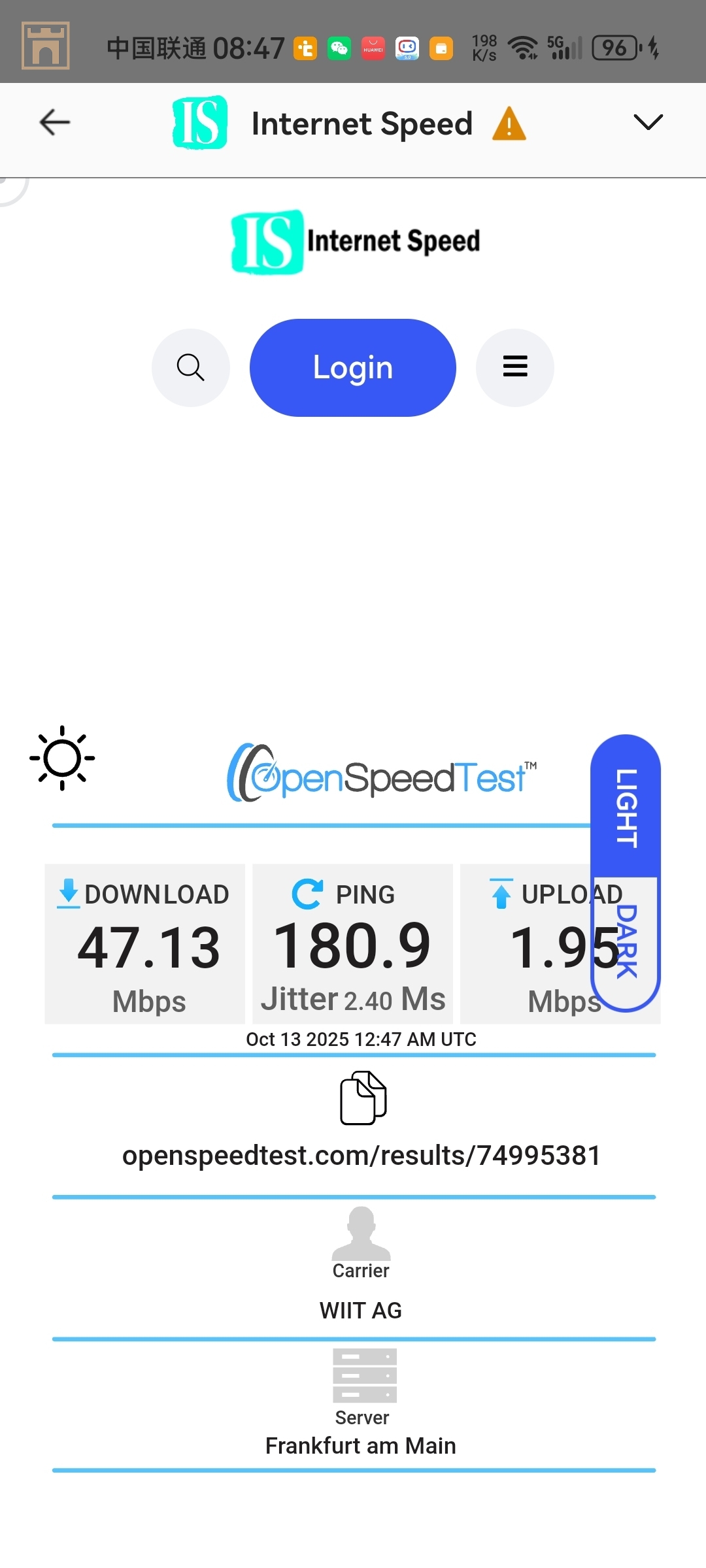This screenshot has height=1568, width=706.
Task: Open the hamburger menu
Action: [515, 368]
